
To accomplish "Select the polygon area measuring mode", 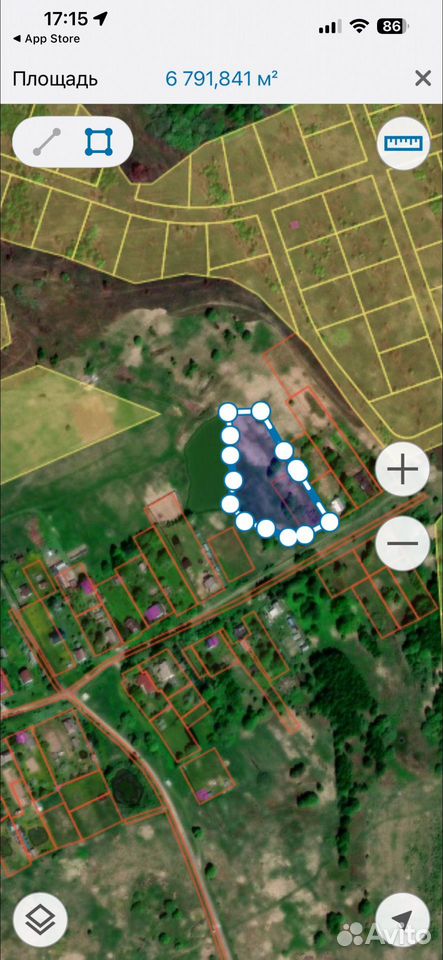I will (x=99, y=142).
